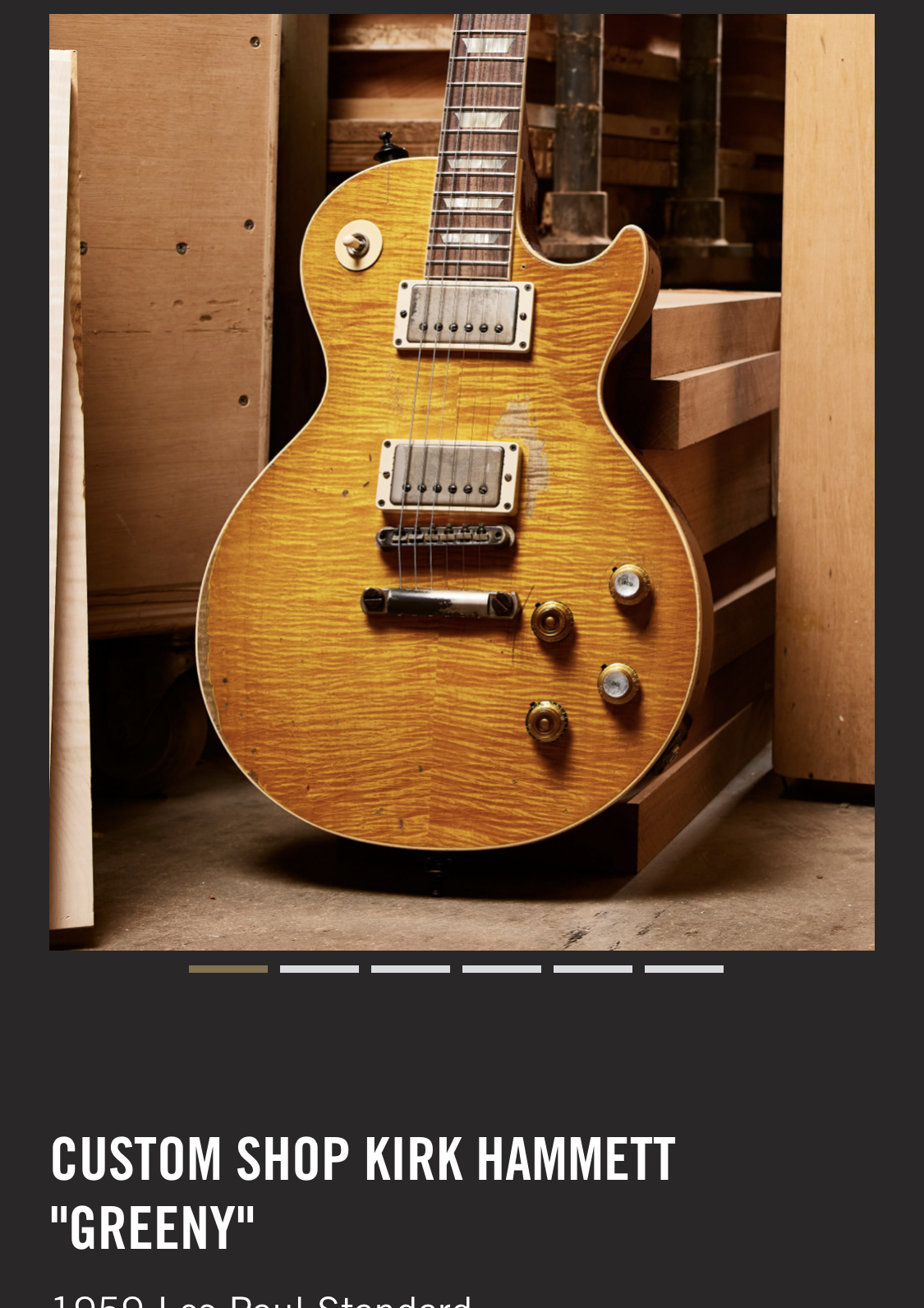Open the Greeny guitar product image

[462, 481]
